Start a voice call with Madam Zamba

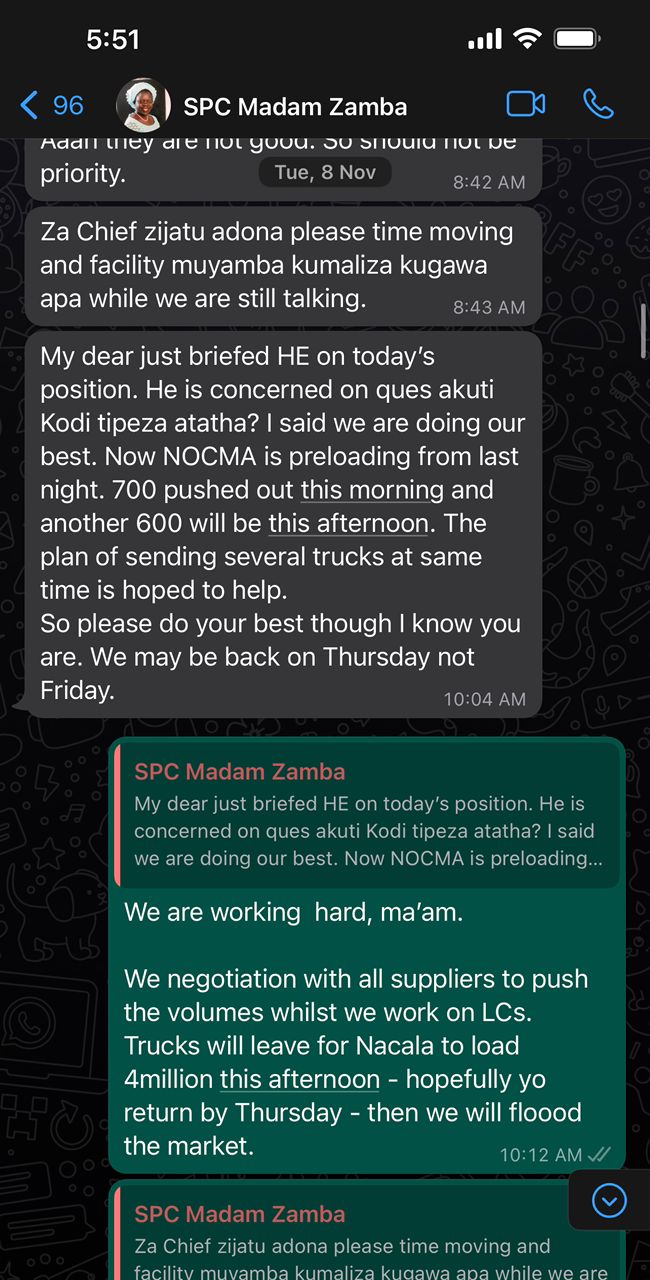598,104
